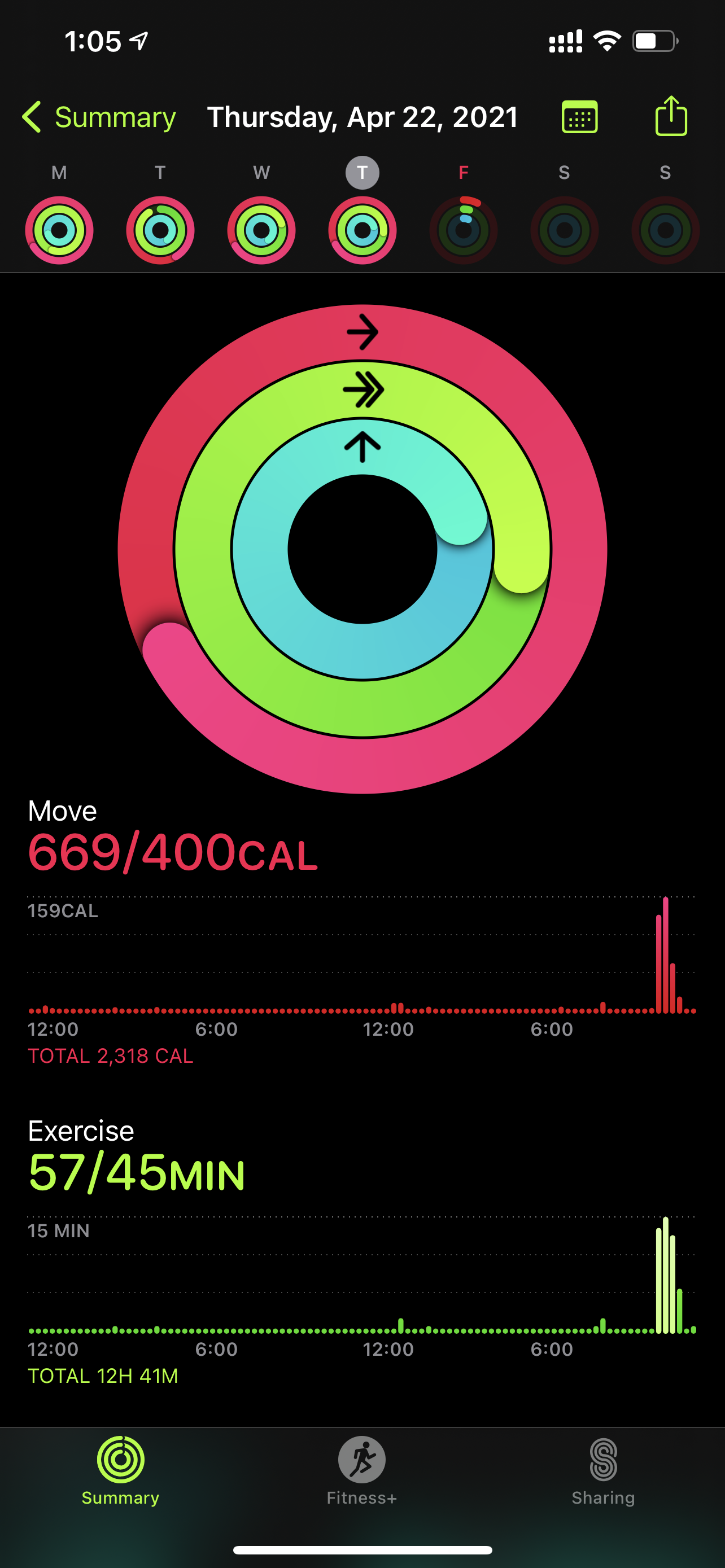Open the Sharing tab
Image resolution: width=725 pixels, height=1568 pixels.
click(x=602, y=1470)
